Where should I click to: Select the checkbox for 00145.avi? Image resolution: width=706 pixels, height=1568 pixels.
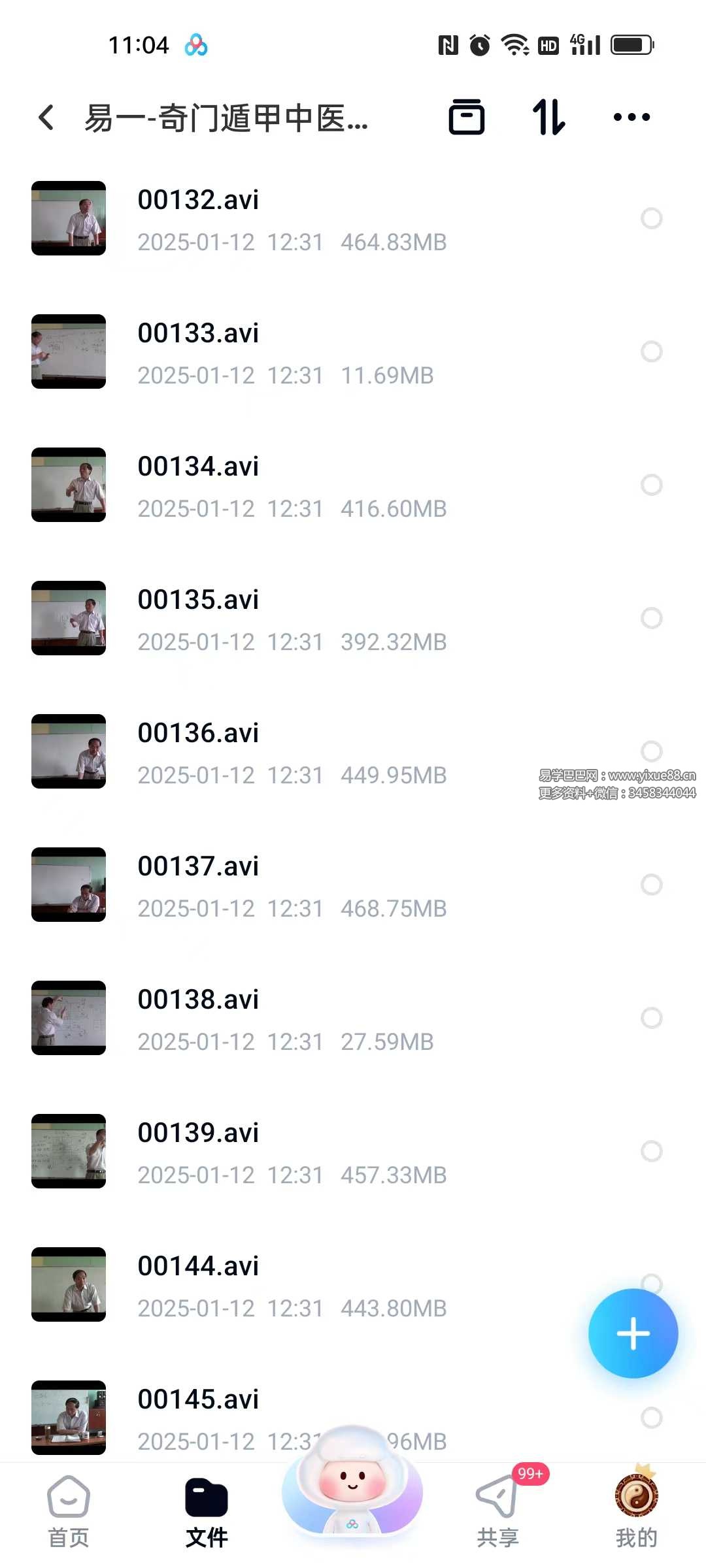[x=651, y=1418]
